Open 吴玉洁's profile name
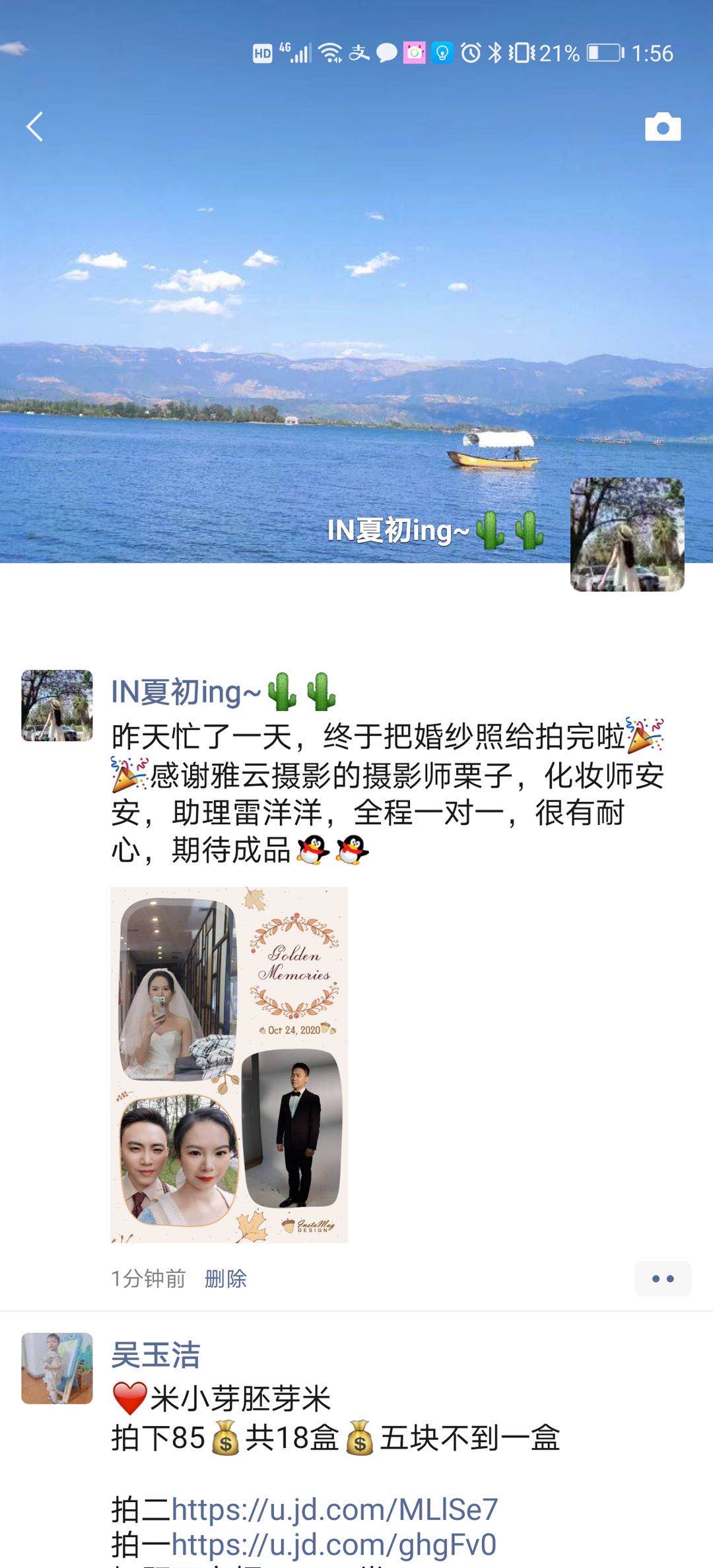Image resolution: width=713 pixels, height=1568 pixels. 156,1355
